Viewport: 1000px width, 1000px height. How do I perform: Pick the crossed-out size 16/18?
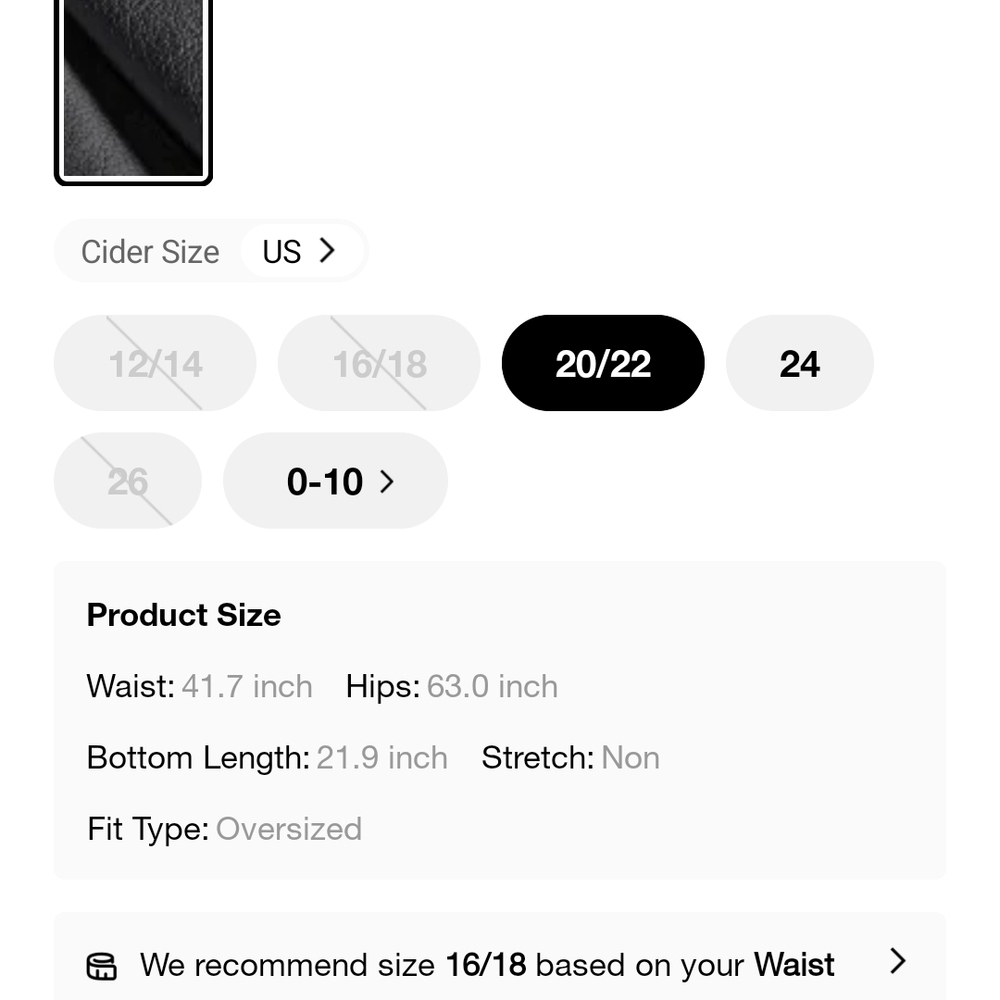(x=379, y=363)
